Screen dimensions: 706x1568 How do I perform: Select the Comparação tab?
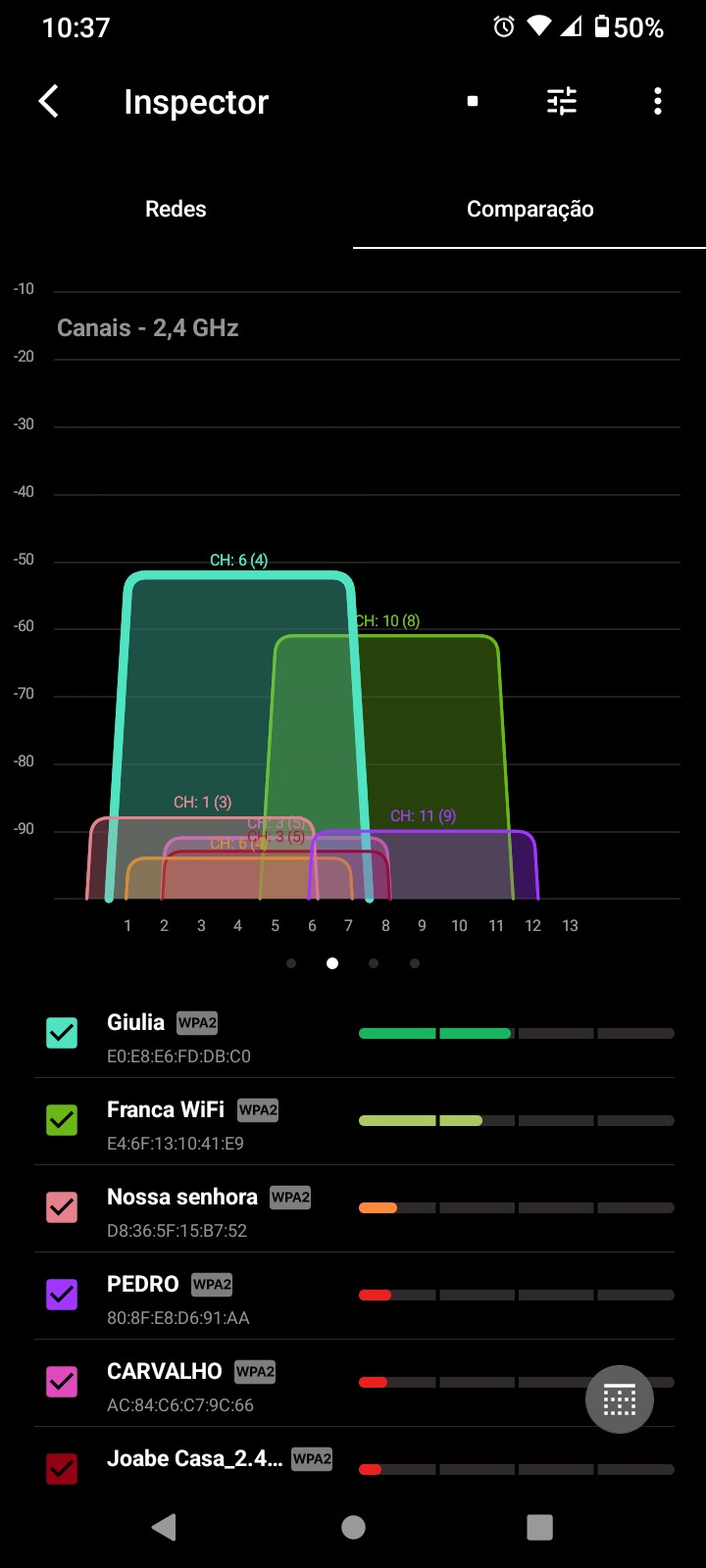pos(529,209)
